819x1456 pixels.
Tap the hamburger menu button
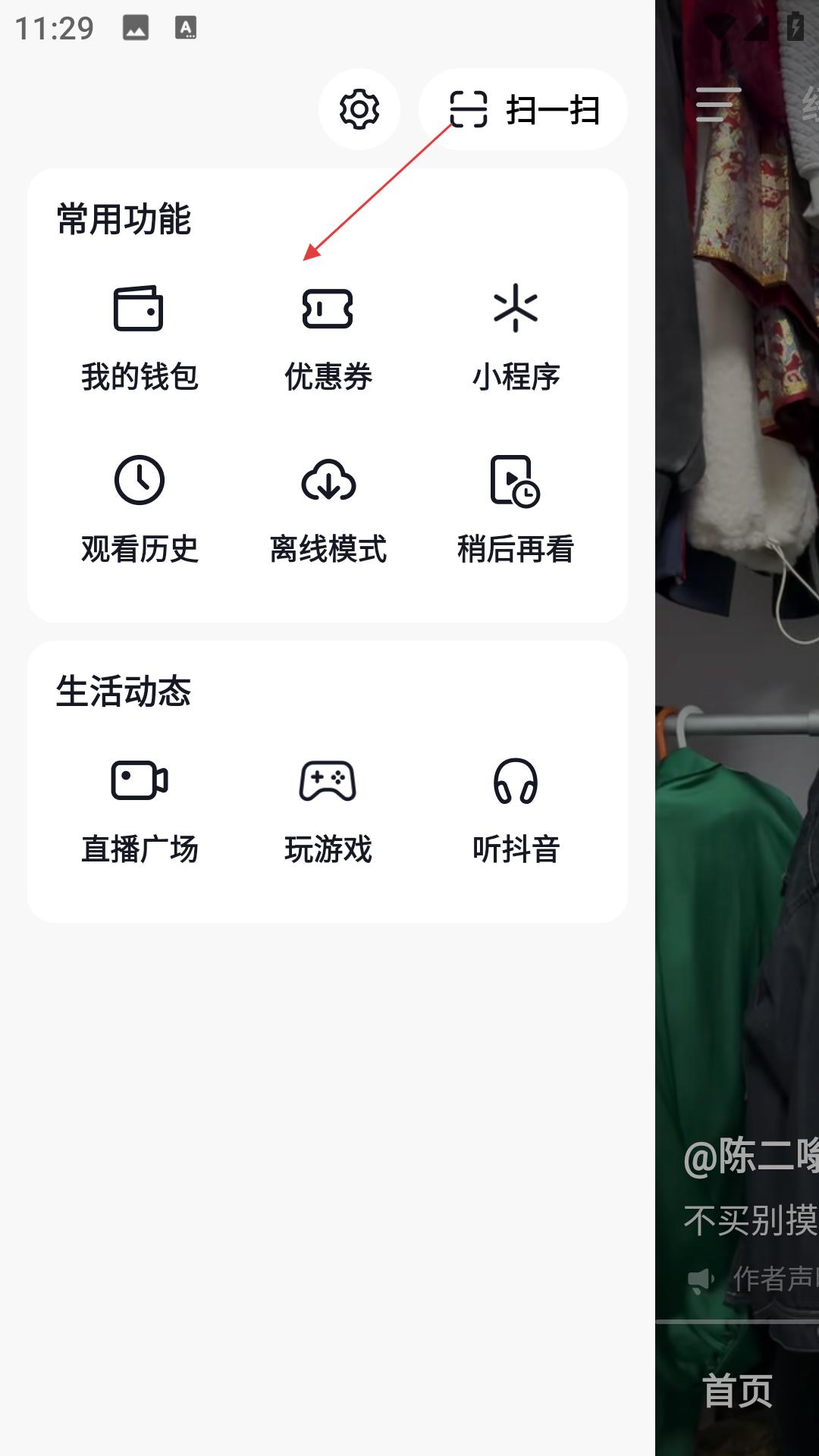718,105
